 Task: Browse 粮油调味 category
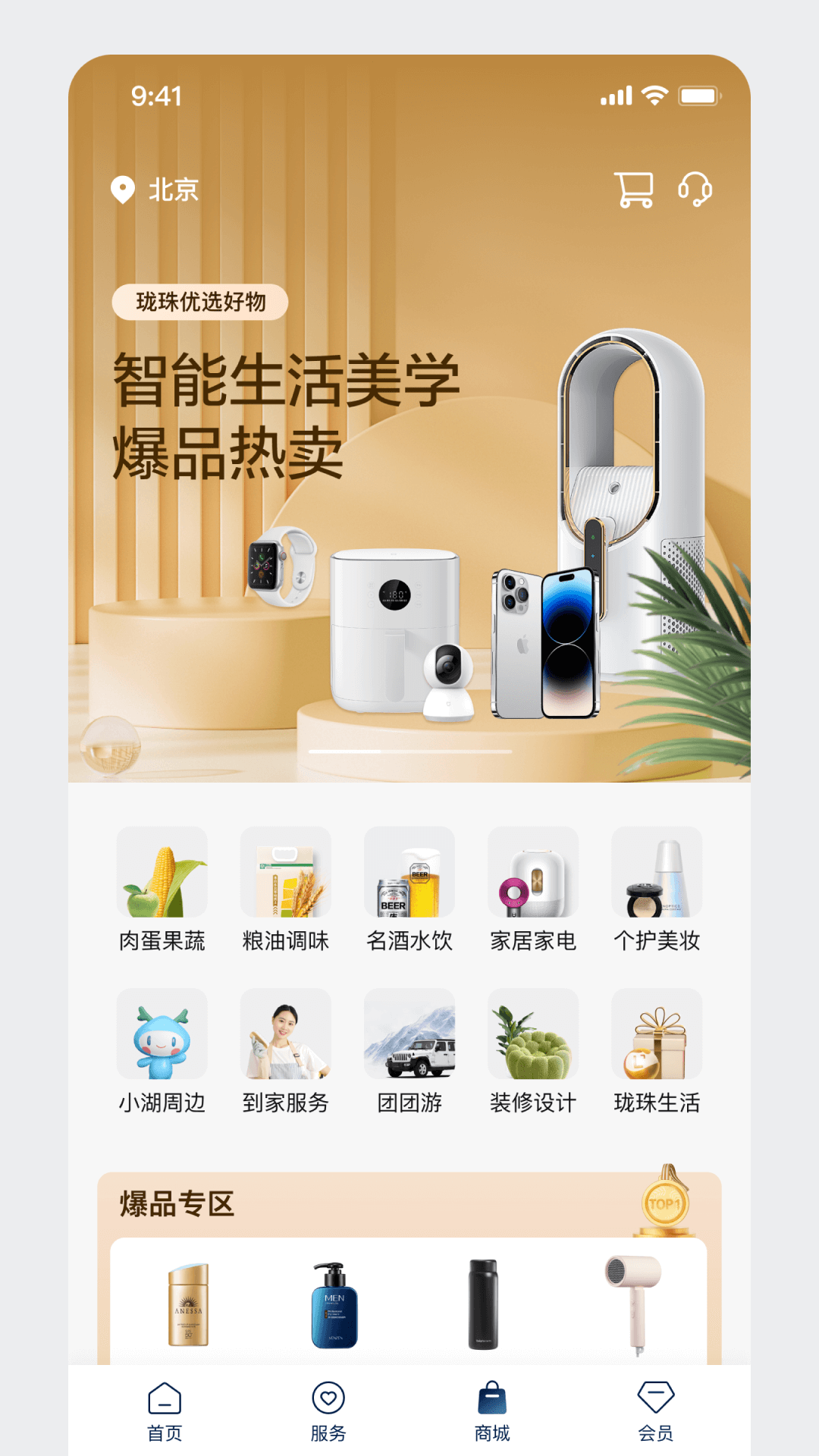tap(286, 889)
